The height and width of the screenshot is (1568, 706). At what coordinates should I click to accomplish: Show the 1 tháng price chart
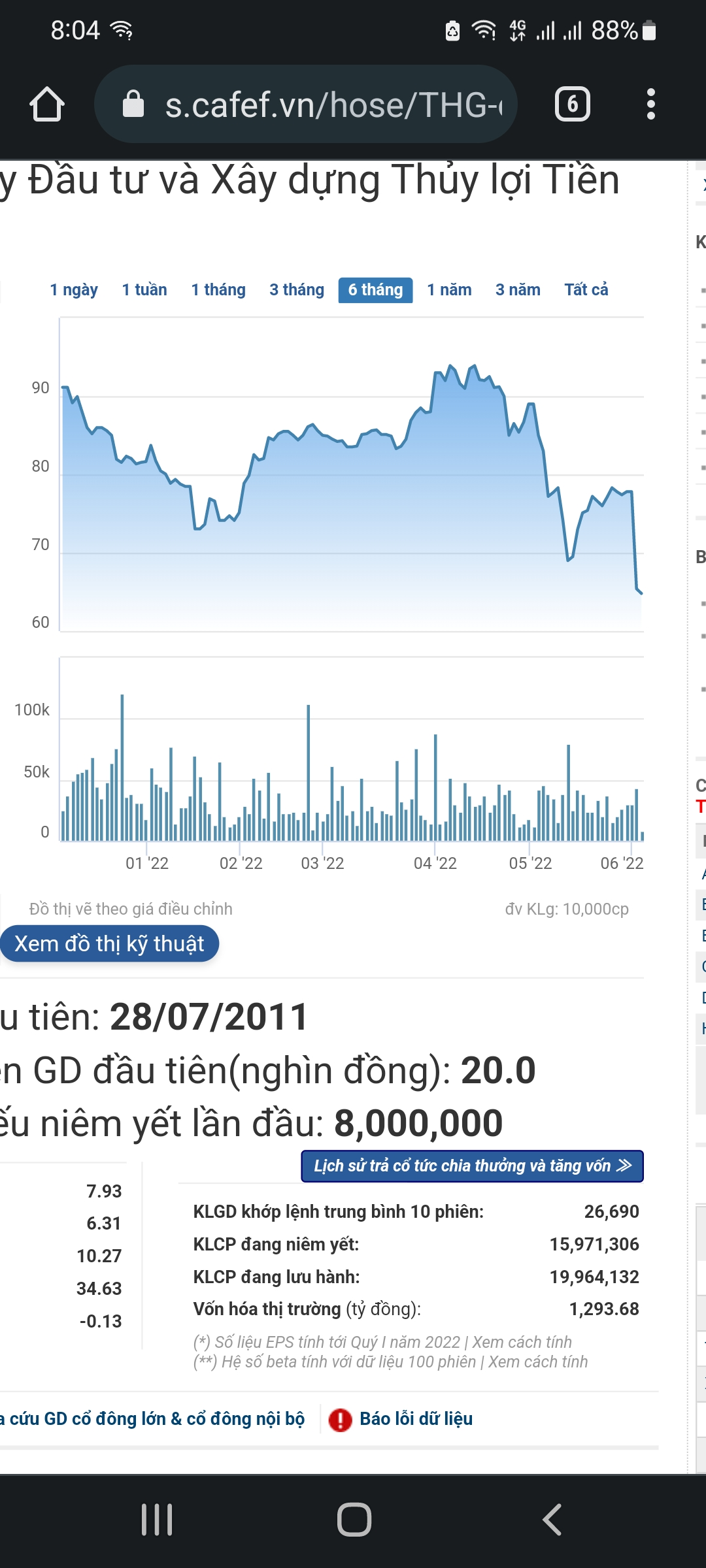(x=218, y=290)
